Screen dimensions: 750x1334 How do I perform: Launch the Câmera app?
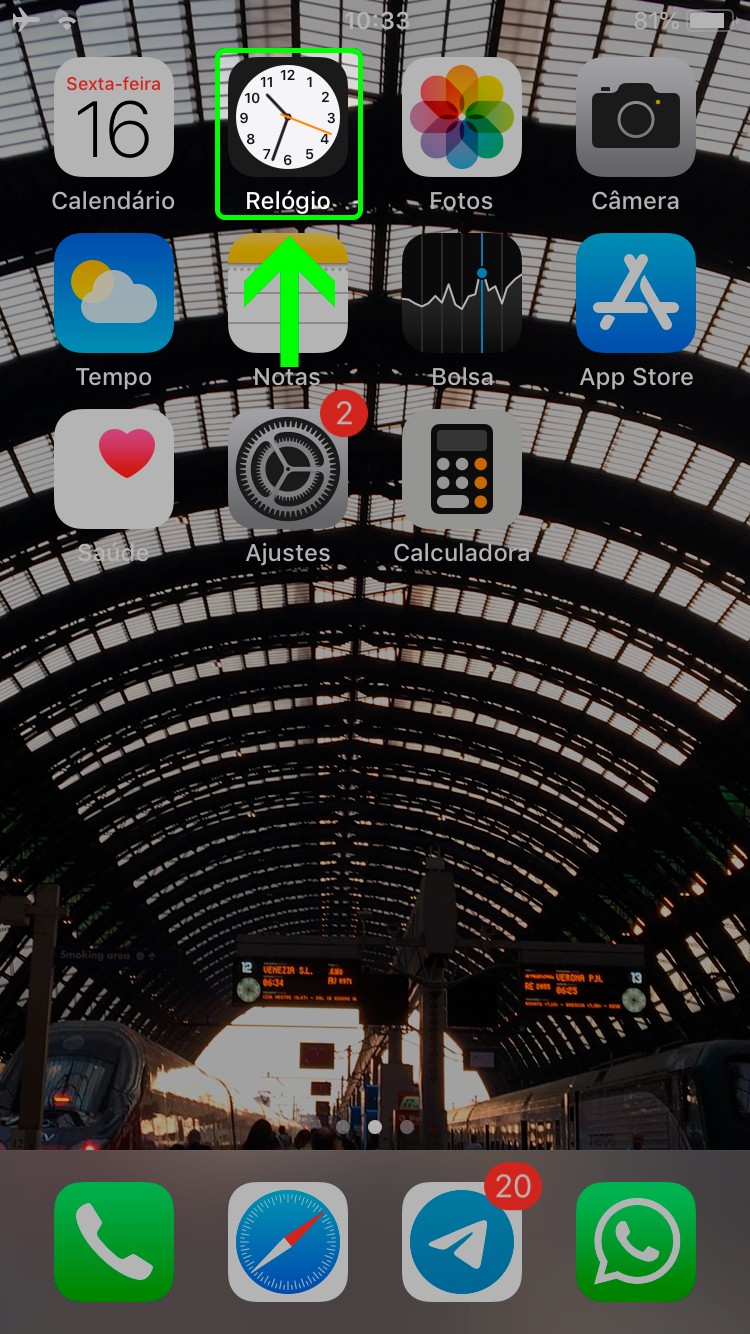pos(636,118)
